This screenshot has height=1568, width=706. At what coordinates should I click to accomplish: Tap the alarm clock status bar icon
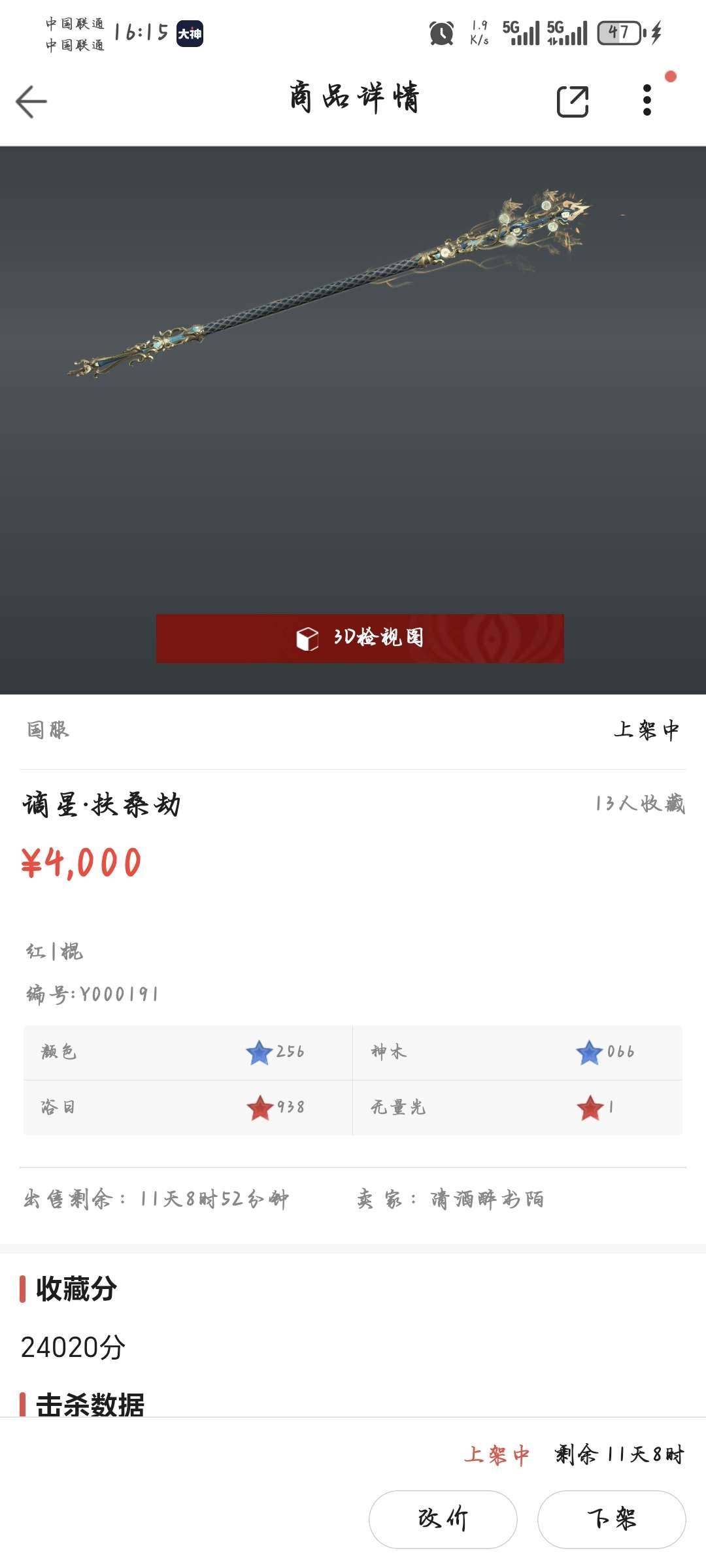(x=442, y=33)
